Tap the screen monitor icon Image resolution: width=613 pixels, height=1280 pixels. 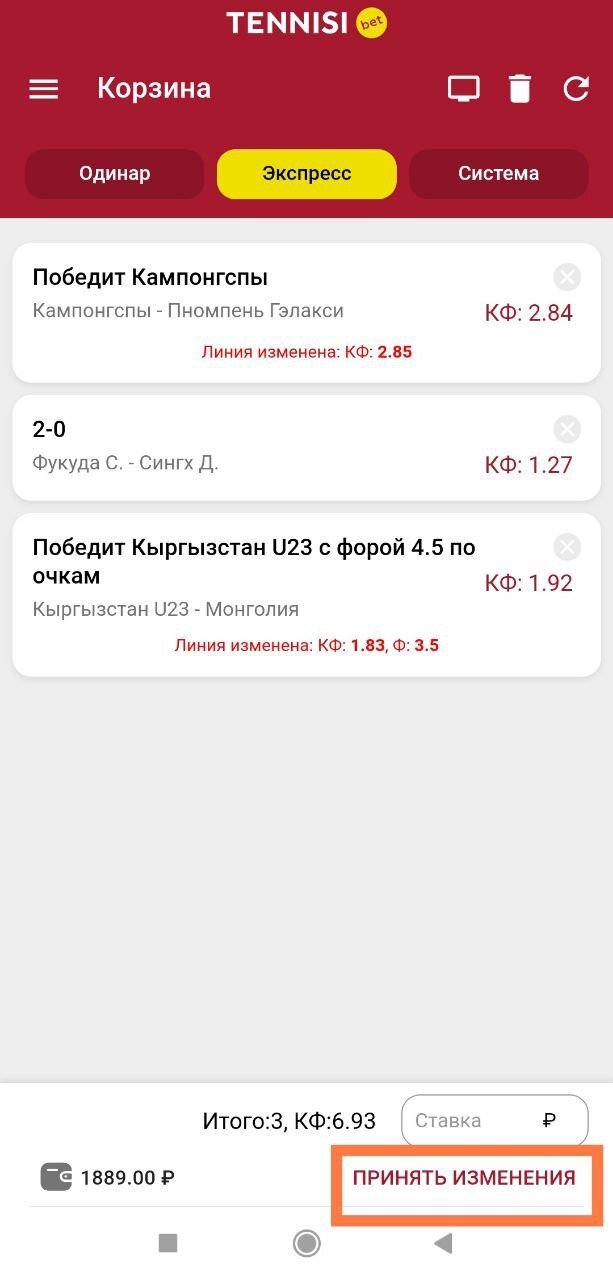click(x=463, y=89)
